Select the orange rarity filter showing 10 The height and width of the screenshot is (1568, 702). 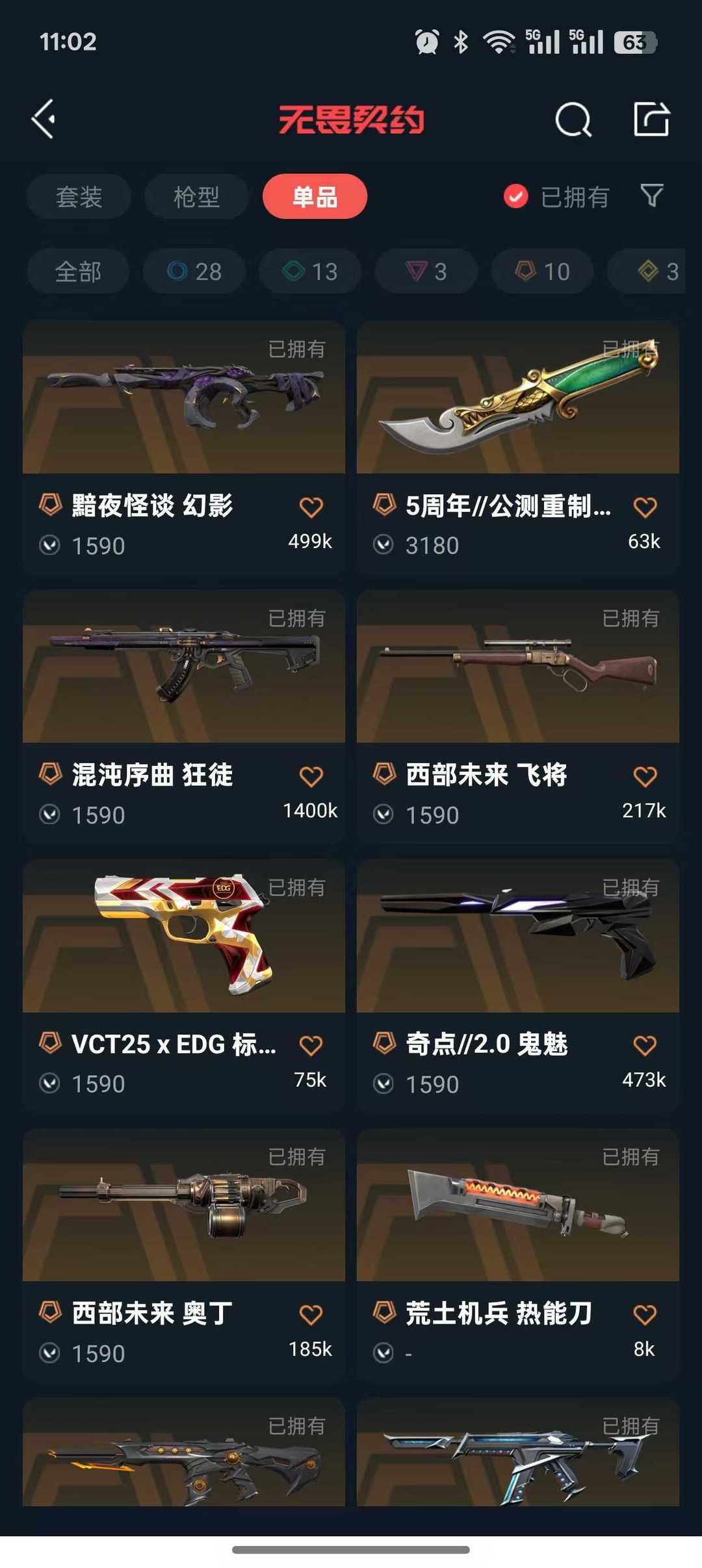541,272
